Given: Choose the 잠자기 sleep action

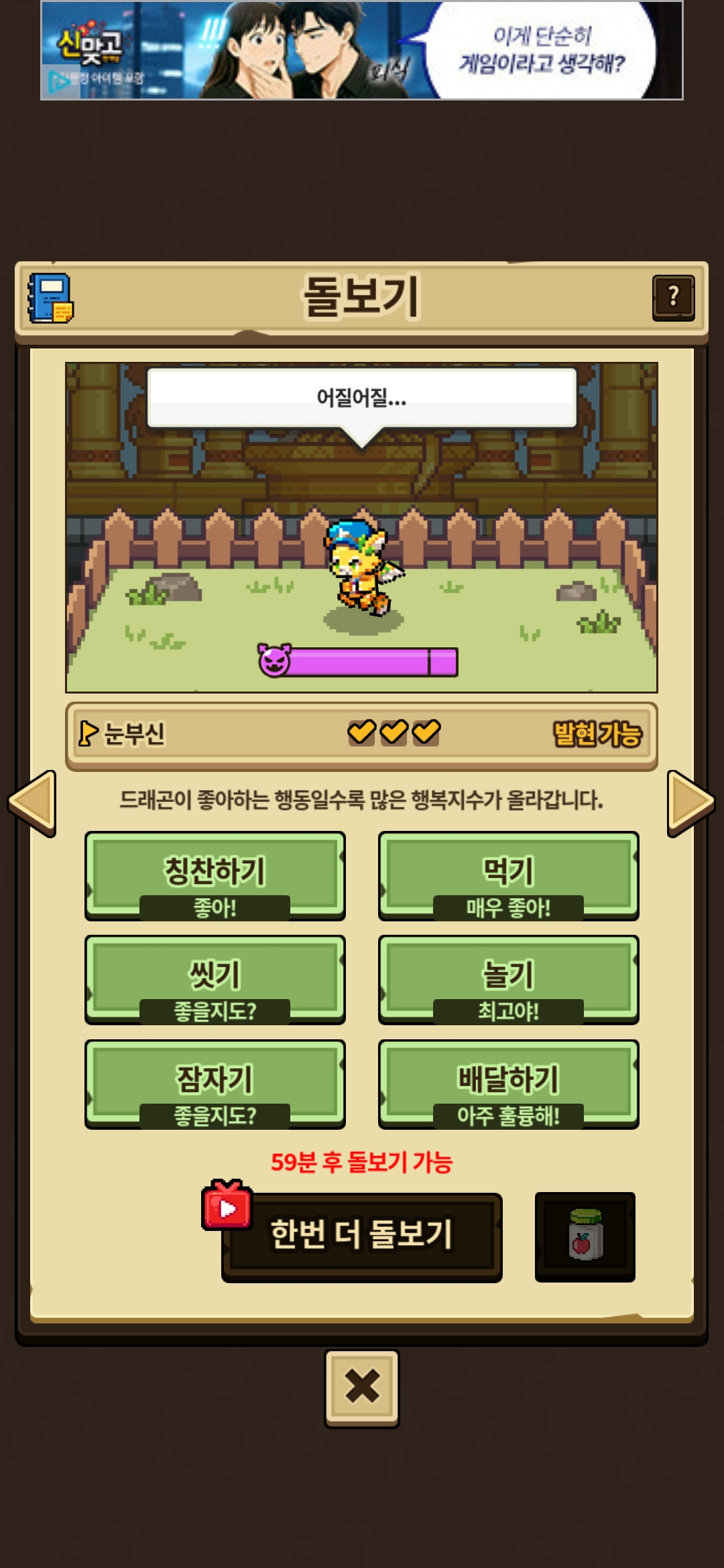Looking at the screenshot, I should pos(215,1084).
